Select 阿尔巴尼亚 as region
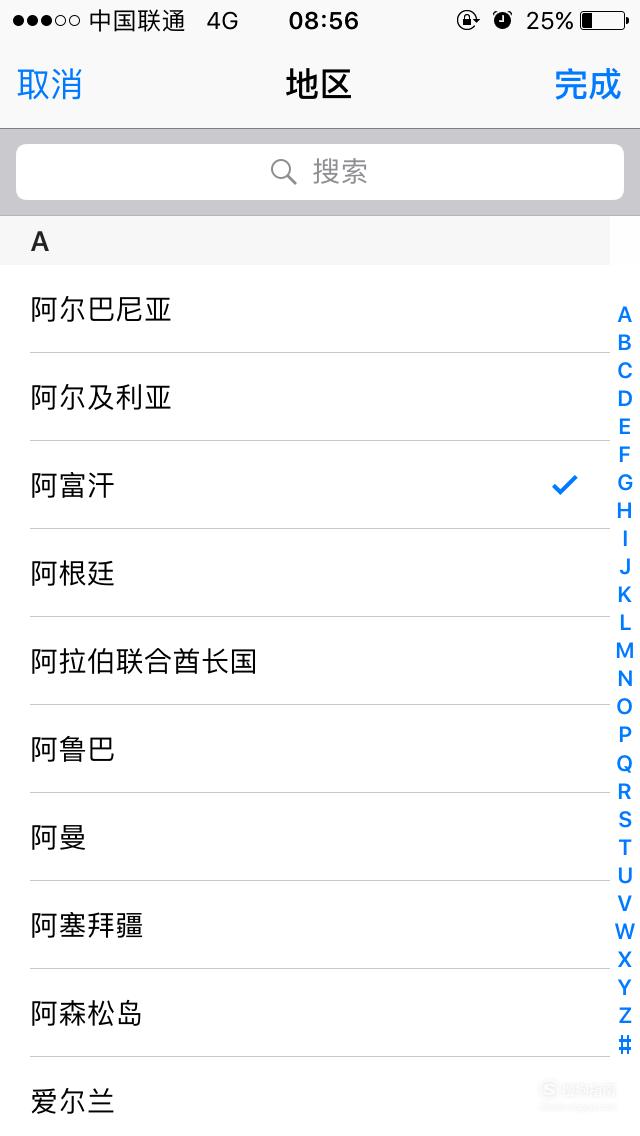The height and width of the screenshot is (1136, 640). (320, 309)
